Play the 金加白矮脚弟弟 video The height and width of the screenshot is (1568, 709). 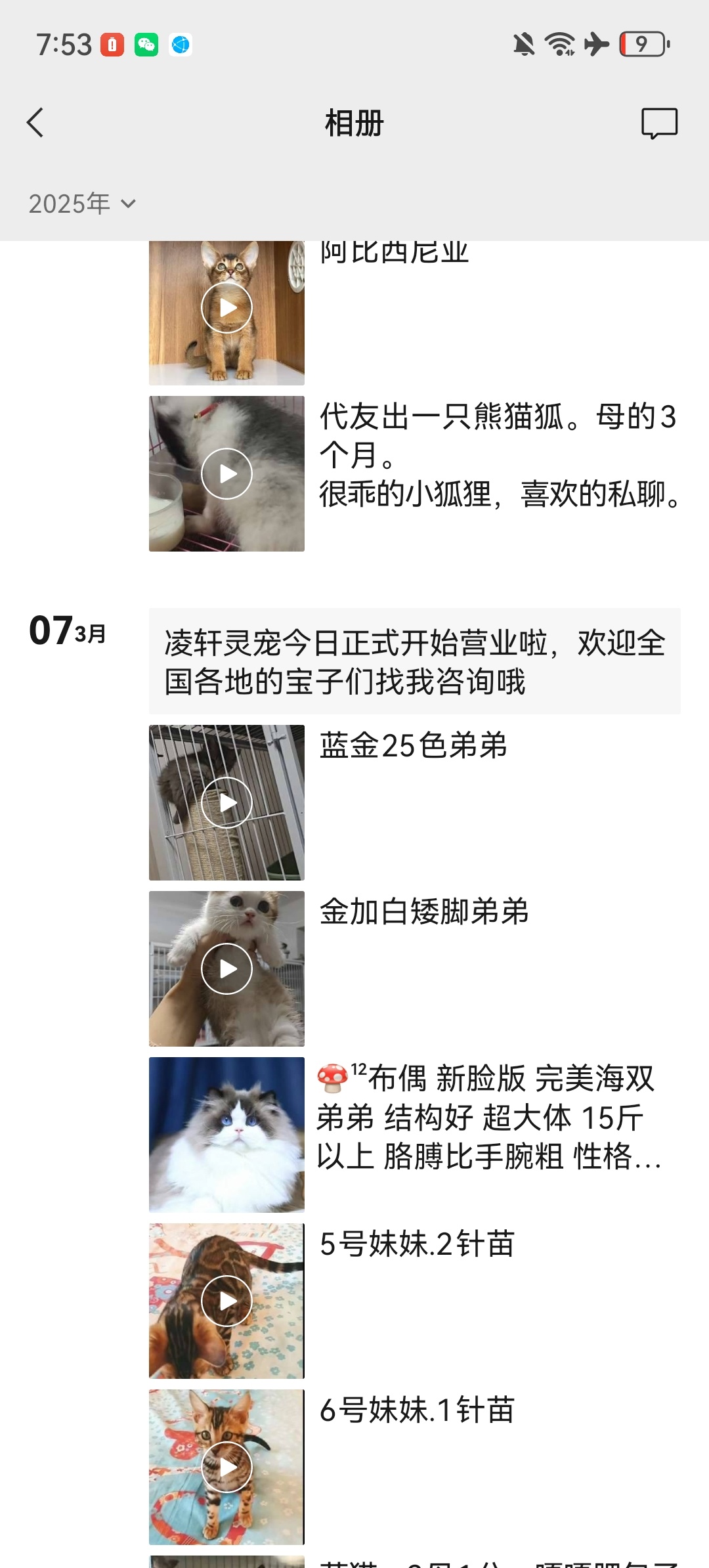226,969
